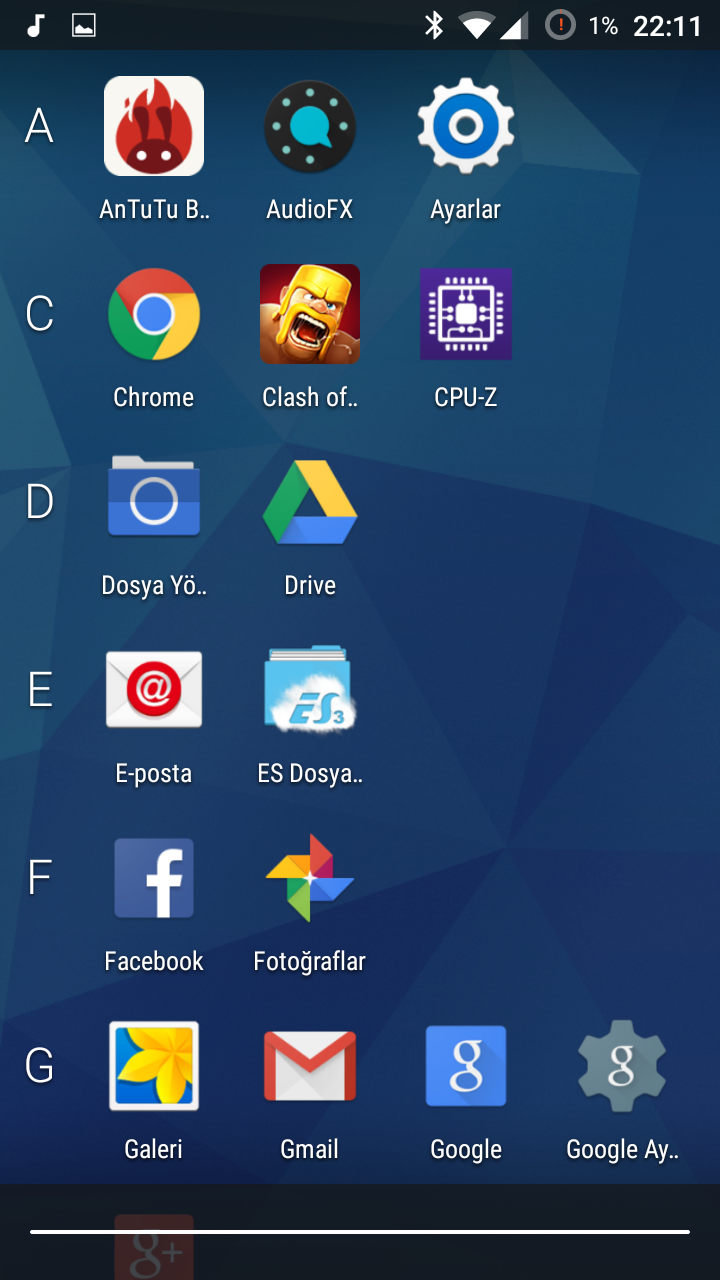Open the Fotoğraflar photos app
This screenshot has height=1280, width=720.
(309, 877)
